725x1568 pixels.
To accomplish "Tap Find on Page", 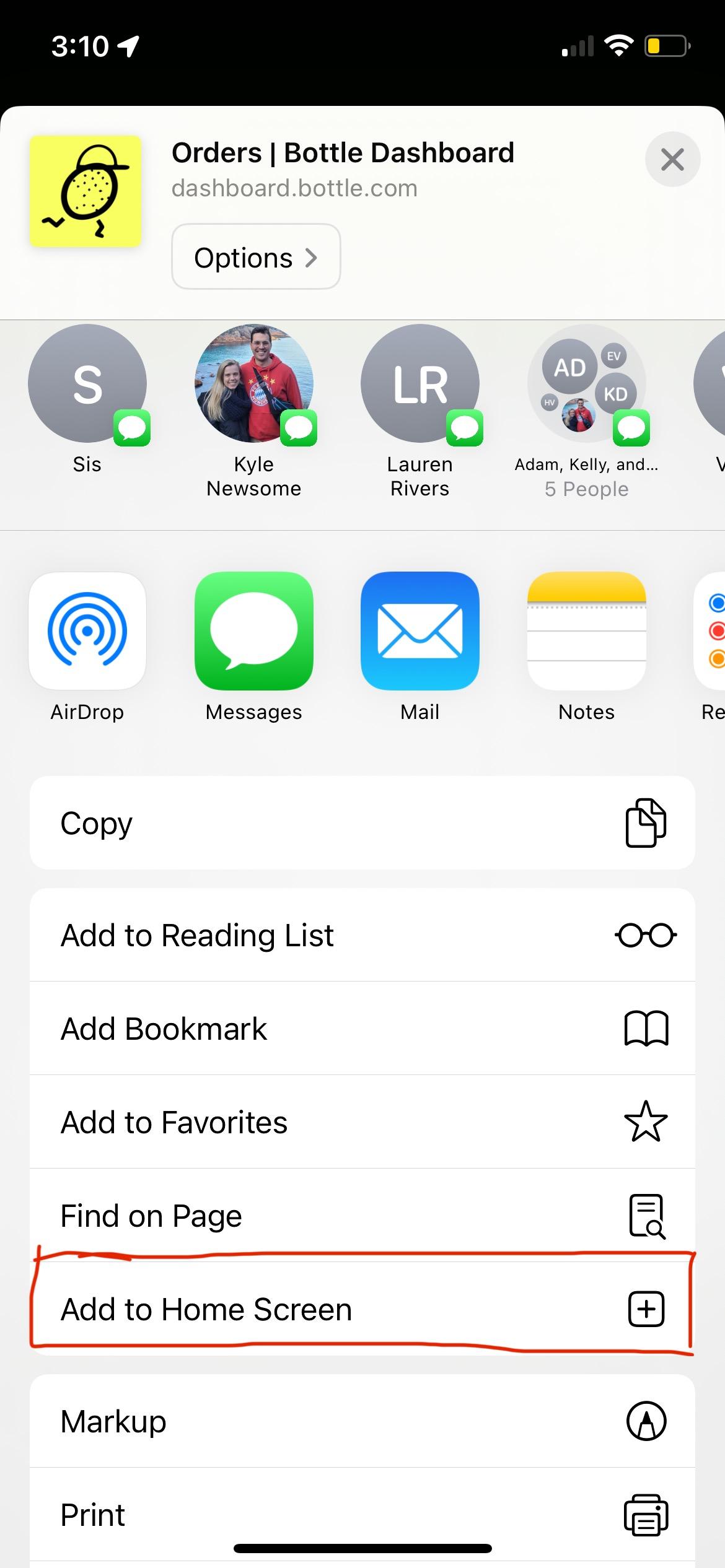I will coord(362,1216).
